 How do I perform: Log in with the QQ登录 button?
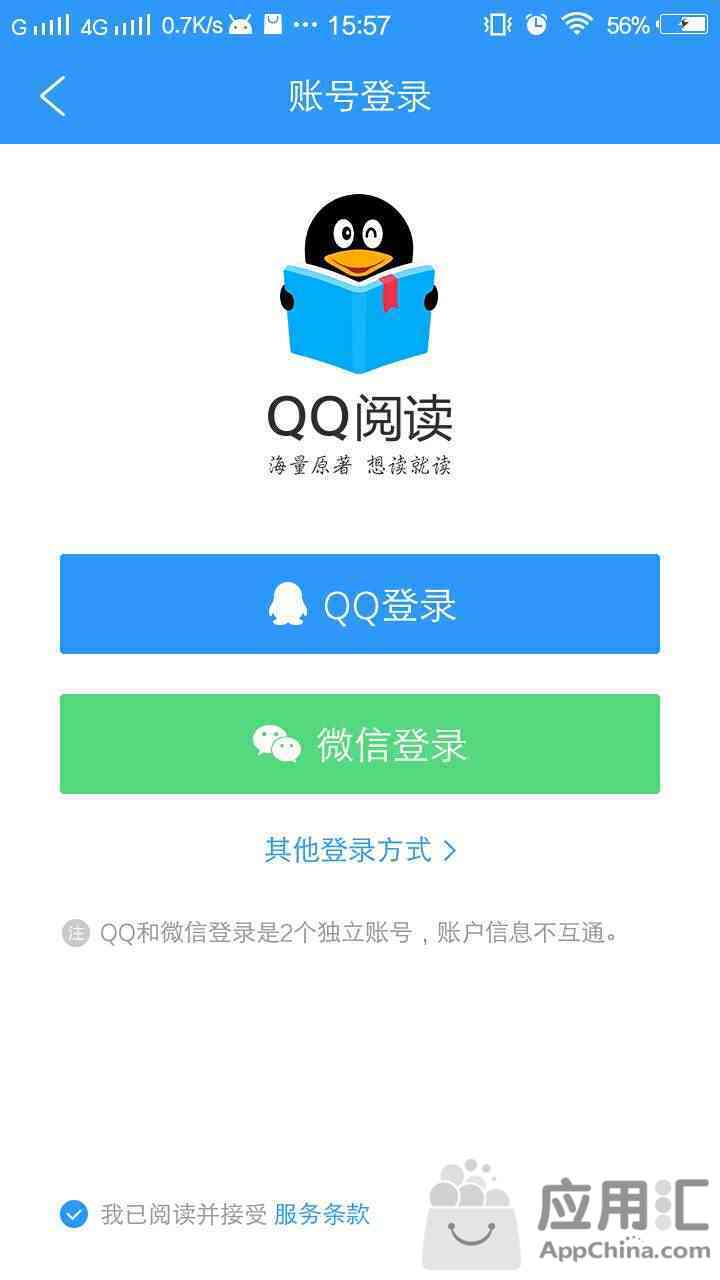360,604
